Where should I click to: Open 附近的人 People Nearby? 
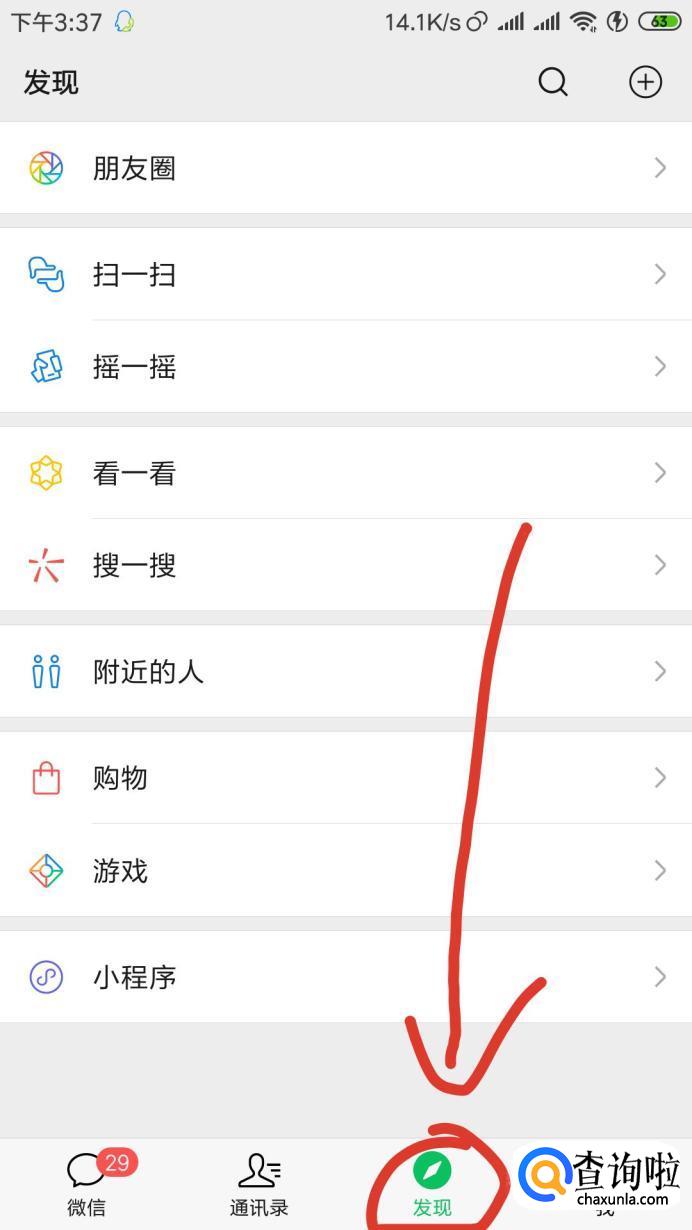pos(345,672)
